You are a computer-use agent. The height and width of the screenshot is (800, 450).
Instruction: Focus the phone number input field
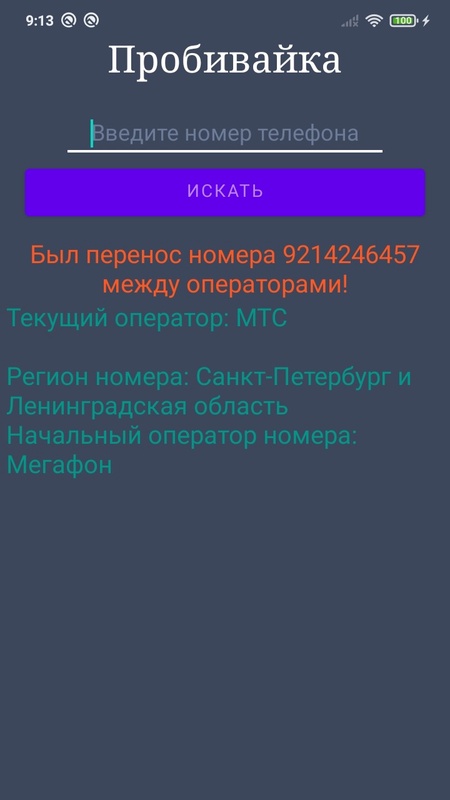tap(225, 134)
